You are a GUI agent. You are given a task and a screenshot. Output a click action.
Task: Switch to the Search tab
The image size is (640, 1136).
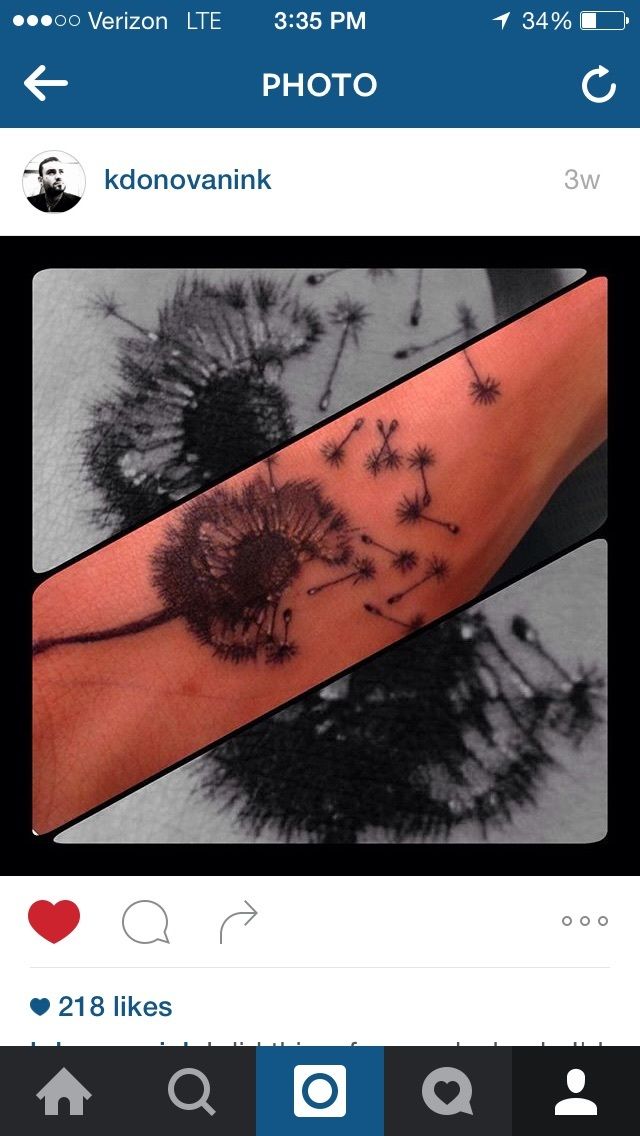pyautogui.click(x=192, y=1091)
